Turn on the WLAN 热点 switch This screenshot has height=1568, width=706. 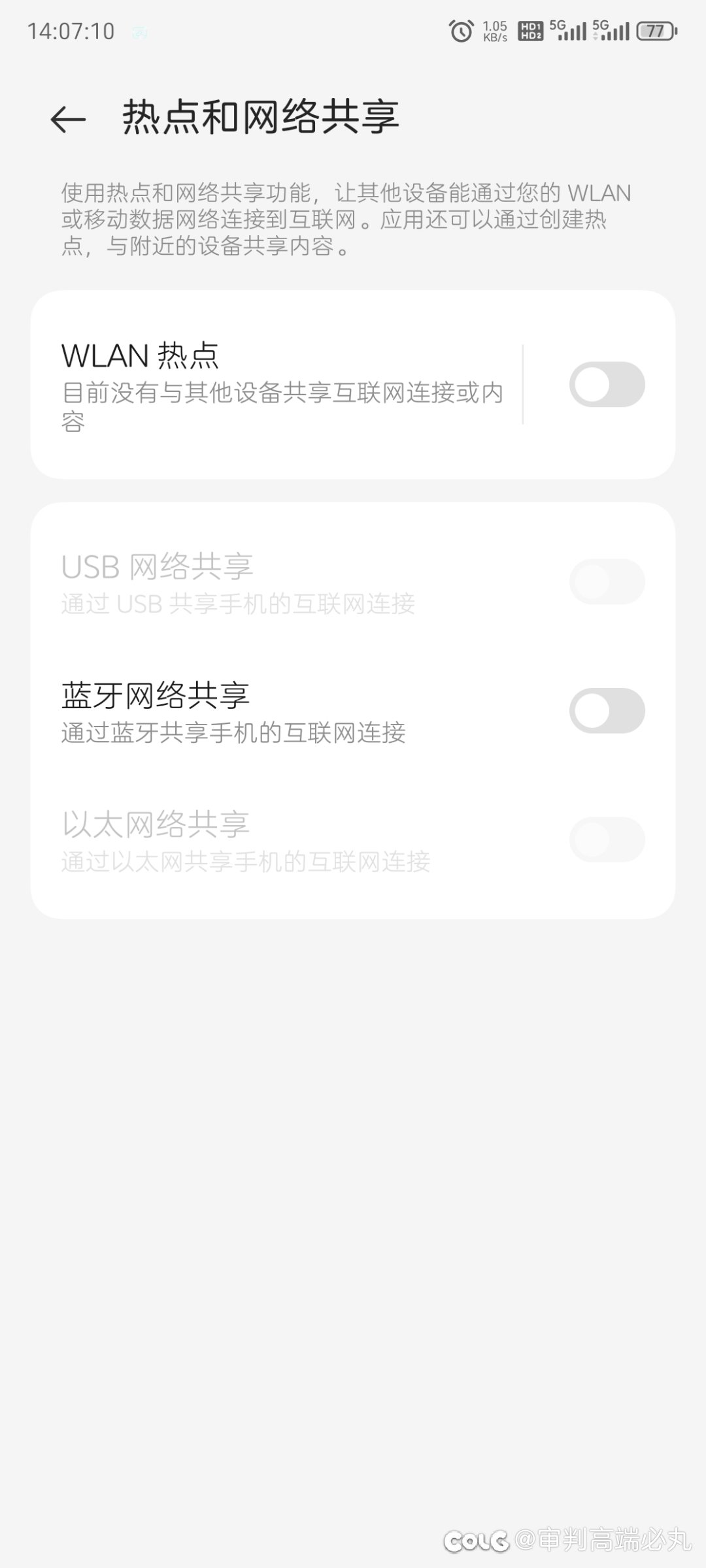click(607, 384)
